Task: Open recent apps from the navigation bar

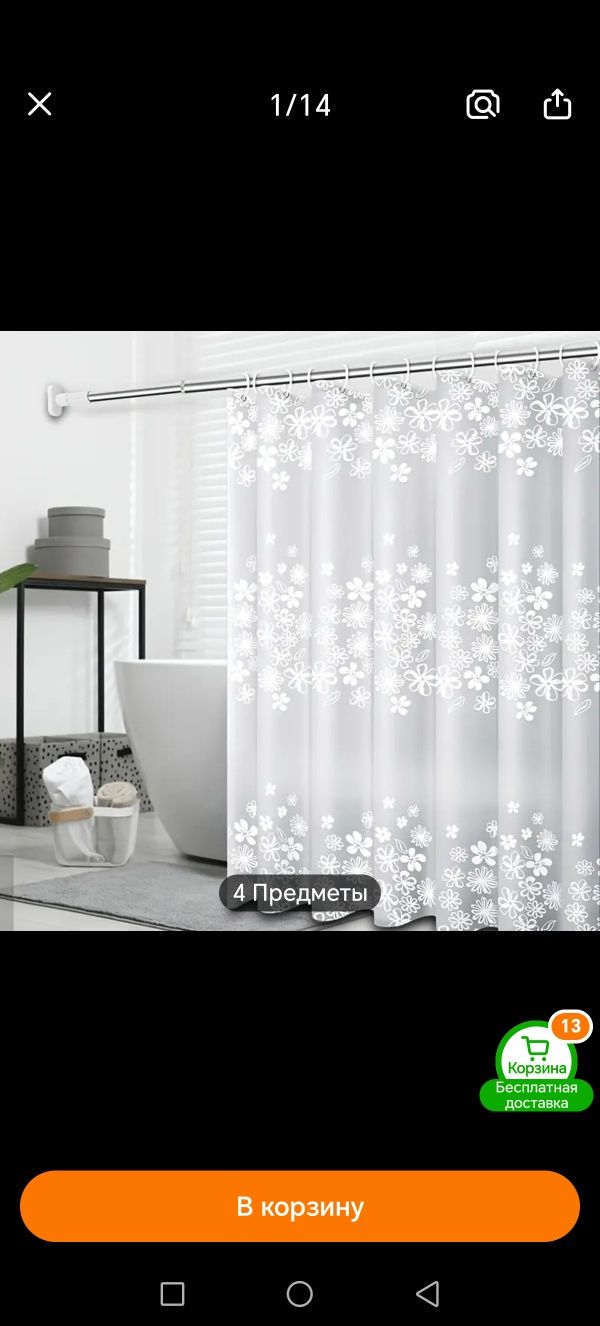Action: tap(172, 1294)
